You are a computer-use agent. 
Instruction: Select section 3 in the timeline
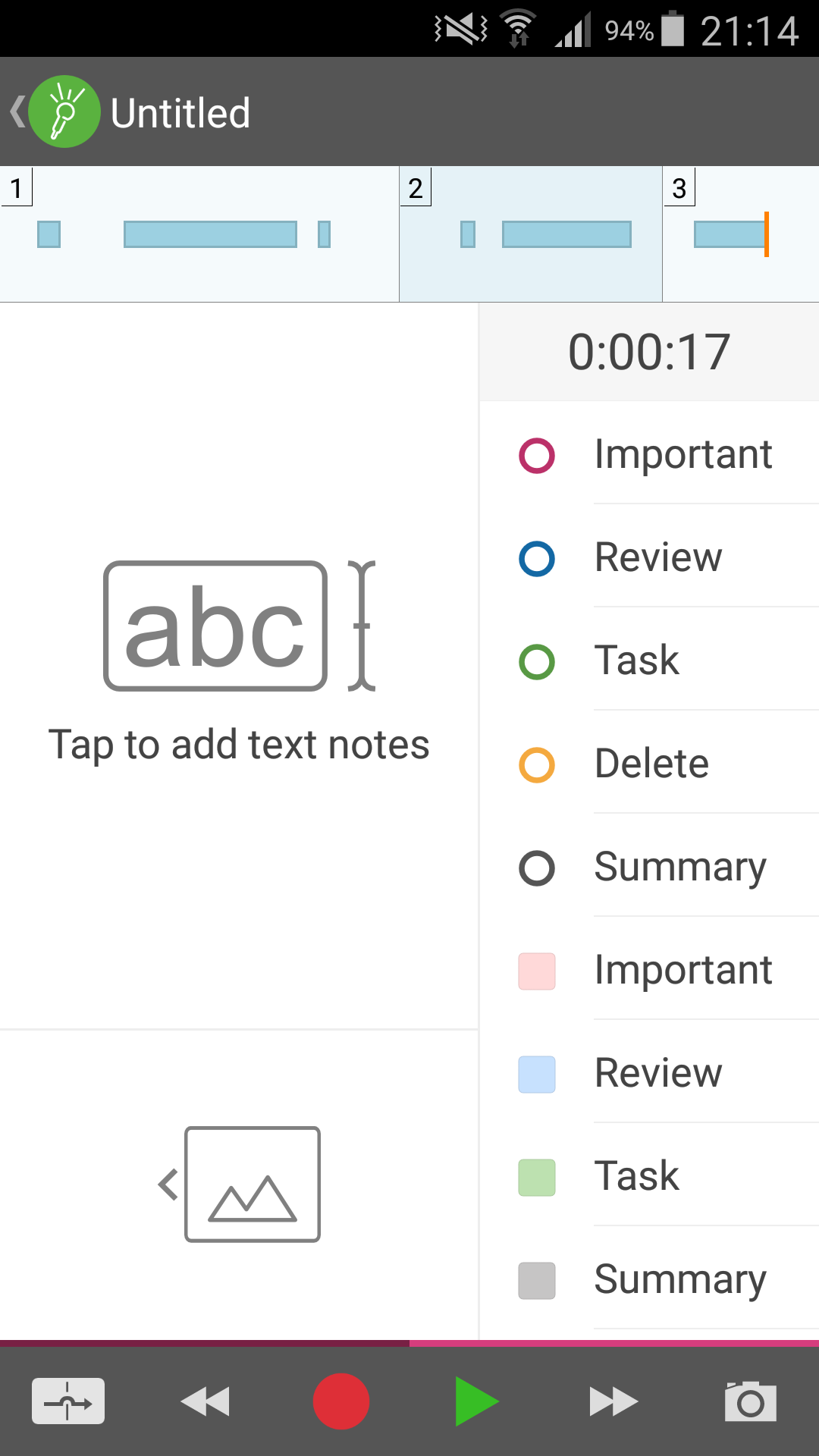740,234
